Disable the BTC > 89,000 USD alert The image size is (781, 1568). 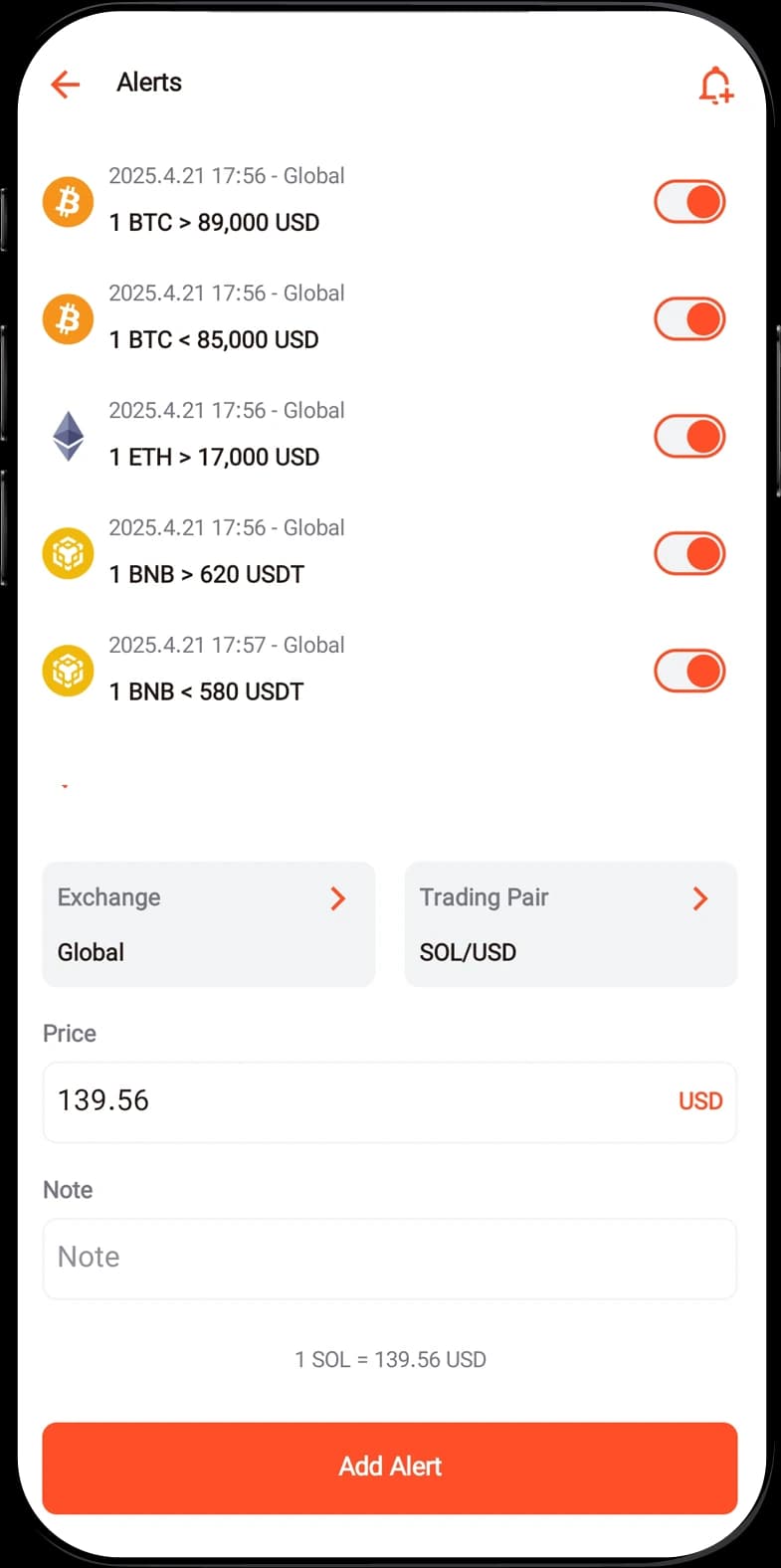(x=689, y=202)
